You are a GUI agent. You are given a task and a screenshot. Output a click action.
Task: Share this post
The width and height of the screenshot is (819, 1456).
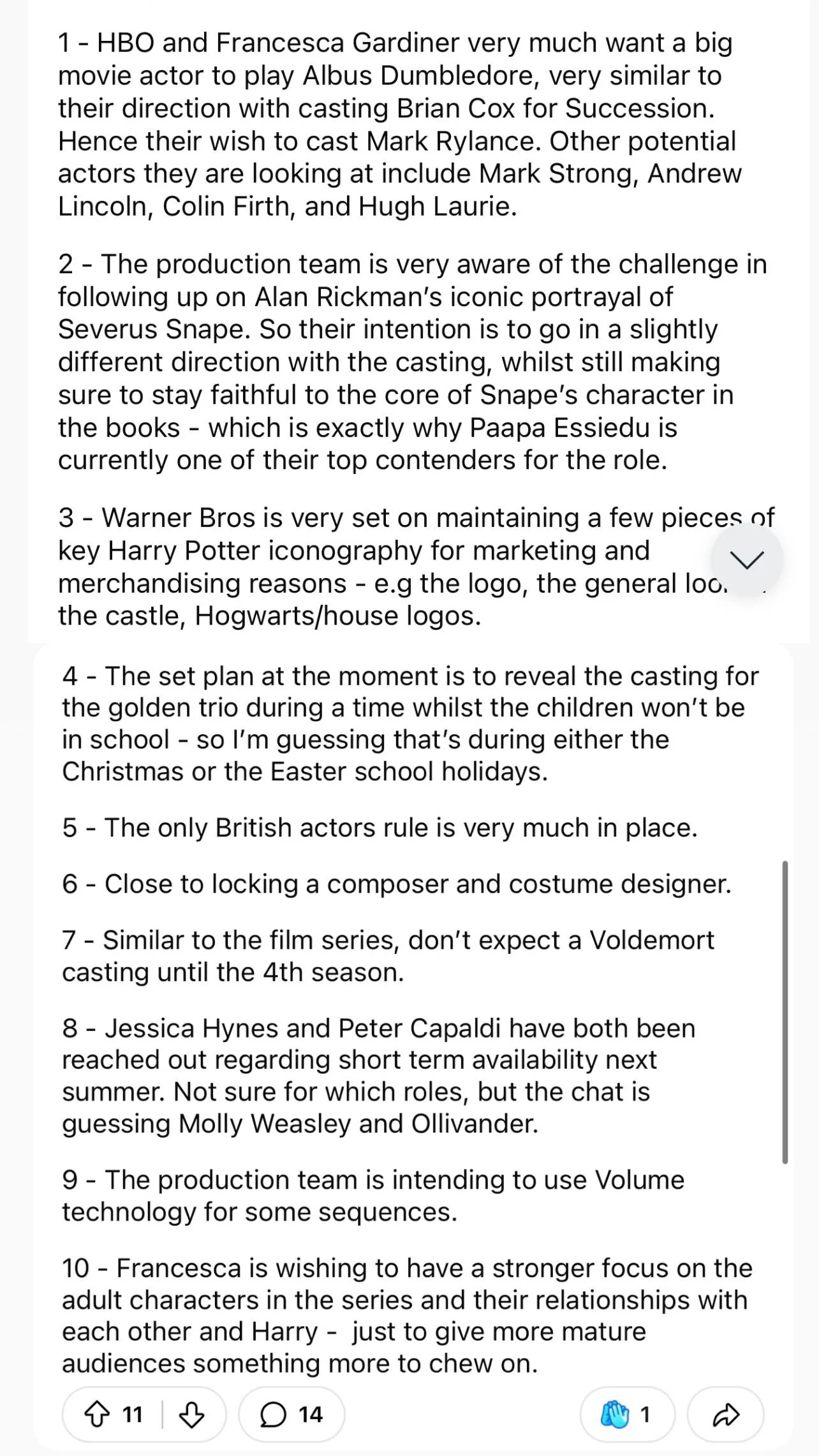pos(725,1415)
